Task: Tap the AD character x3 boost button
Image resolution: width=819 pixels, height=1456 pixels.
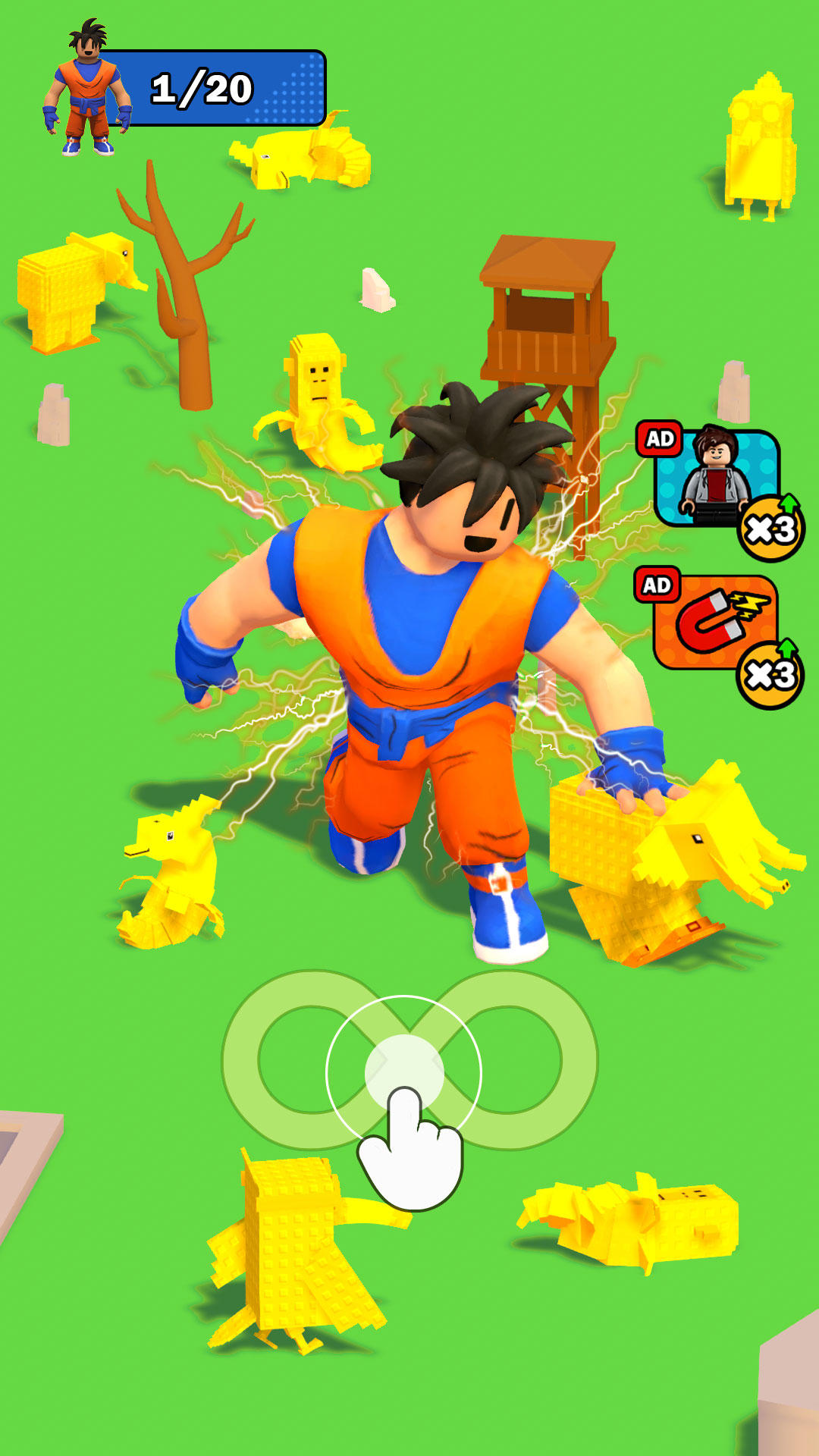Action: (x=717, y=481)
